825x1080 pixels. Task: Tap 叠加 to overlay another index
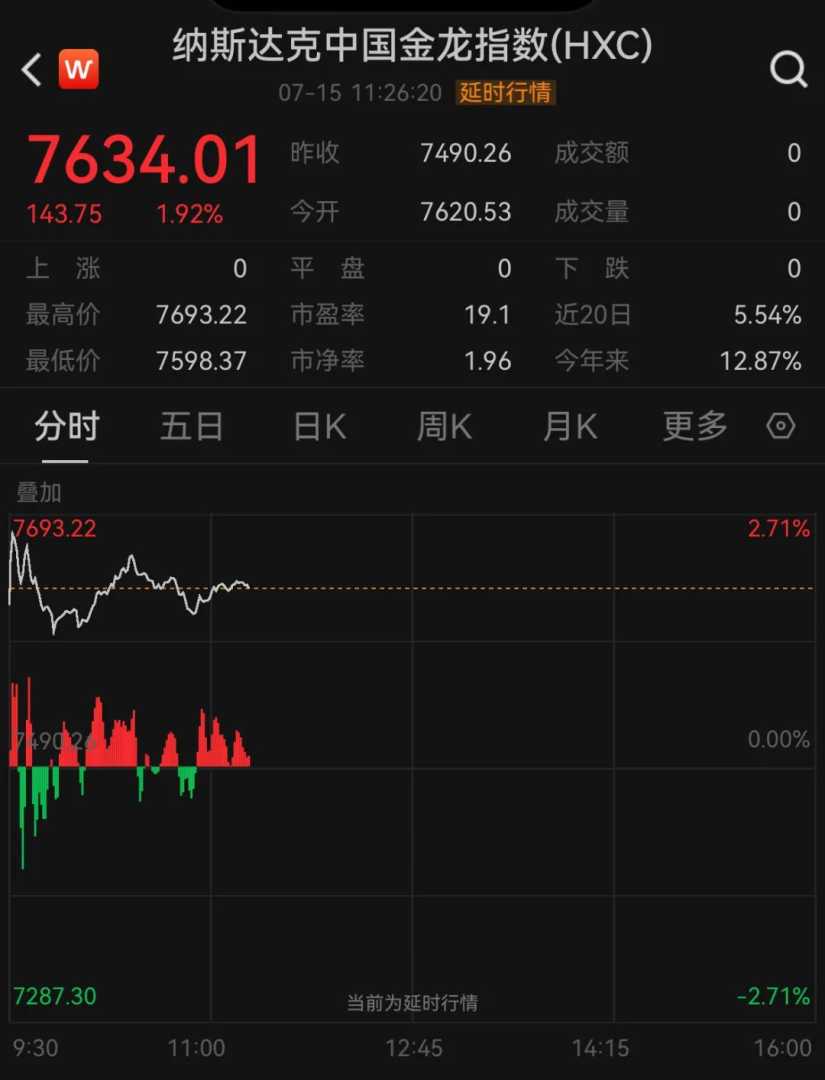pos(39,493)
